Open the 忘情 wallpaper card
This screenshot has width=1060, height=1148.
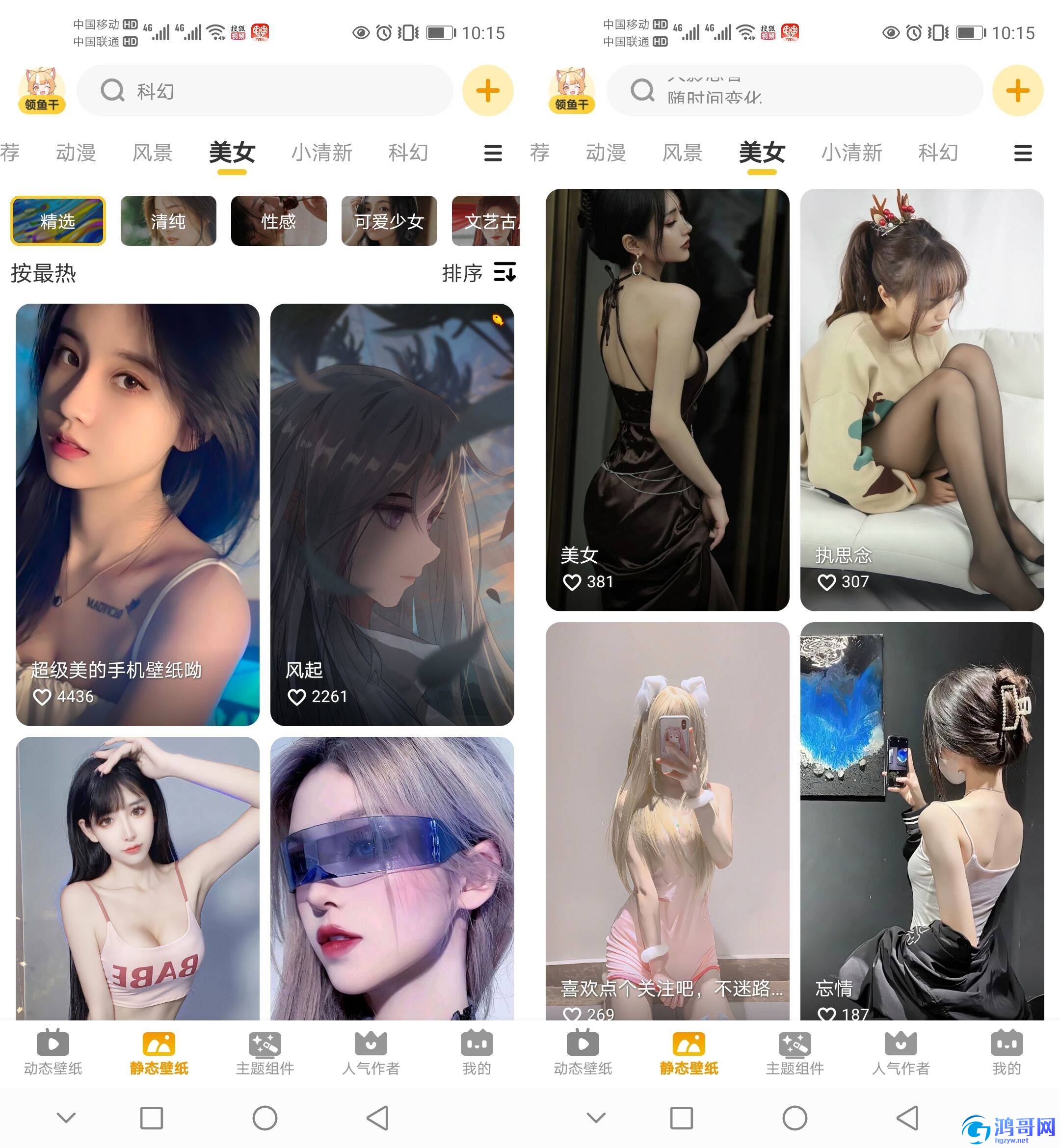[x=921, y=820]
